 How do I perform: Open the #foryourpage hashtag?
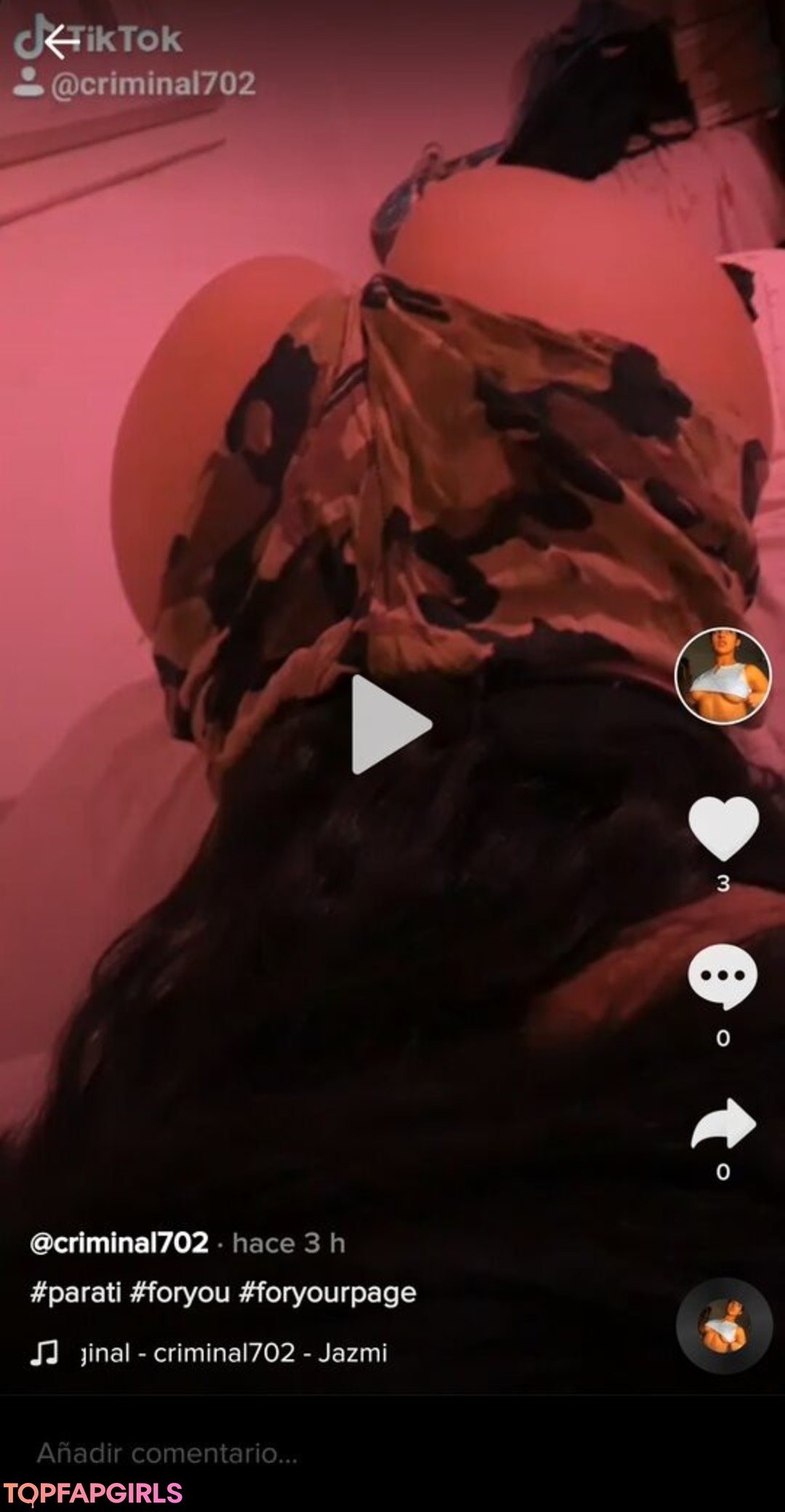tap(327, 1292)
